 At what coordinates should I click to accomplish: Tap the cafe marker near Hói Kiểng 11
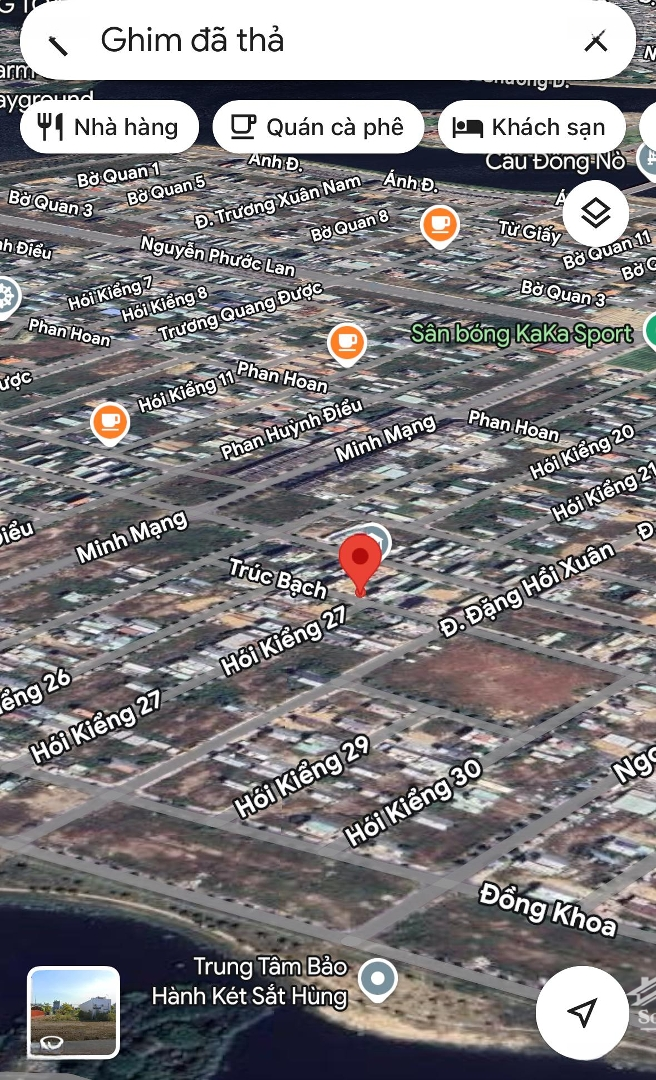tap(109, 421)
